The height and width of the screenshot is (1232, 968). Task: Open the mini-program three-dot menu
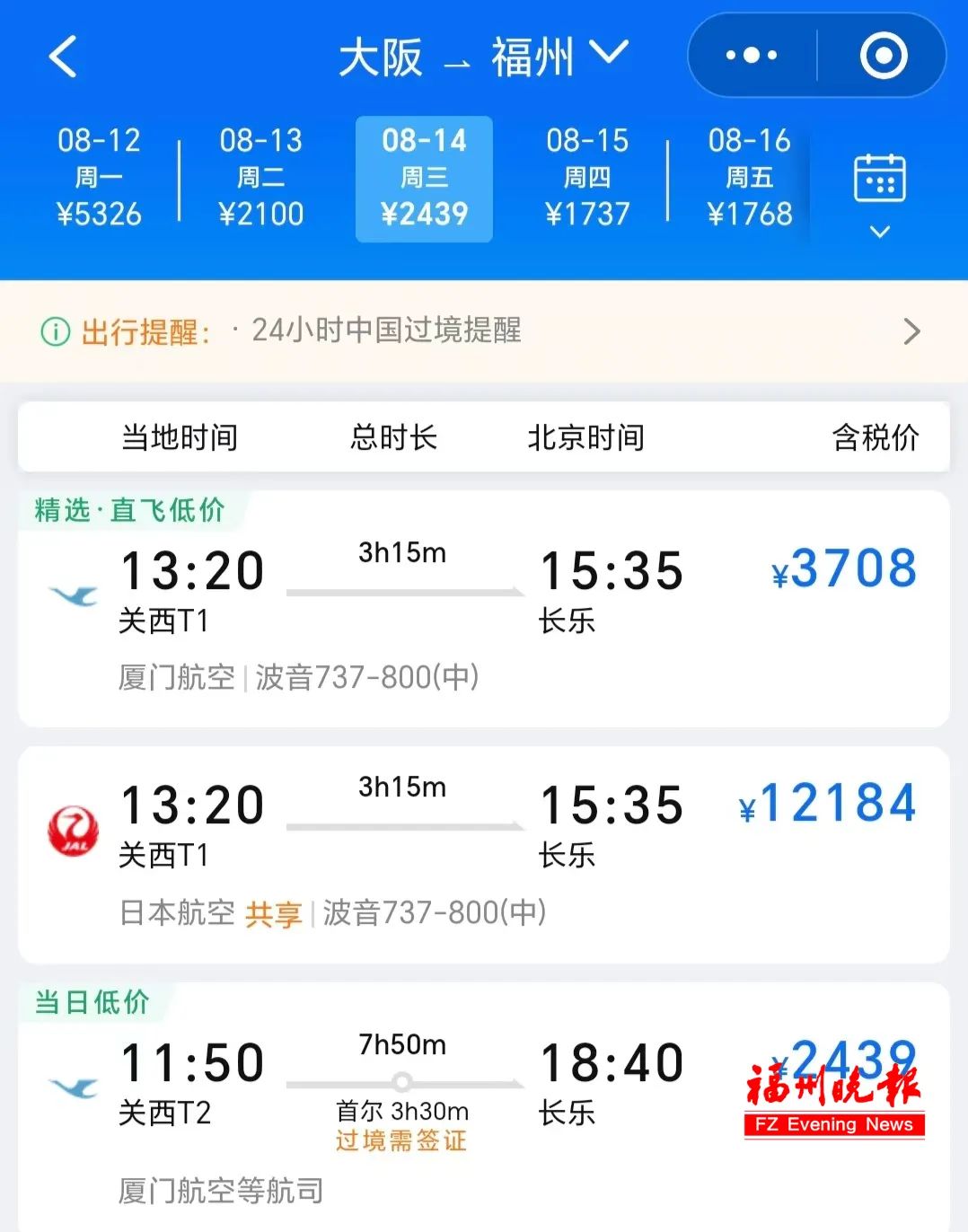752,56
